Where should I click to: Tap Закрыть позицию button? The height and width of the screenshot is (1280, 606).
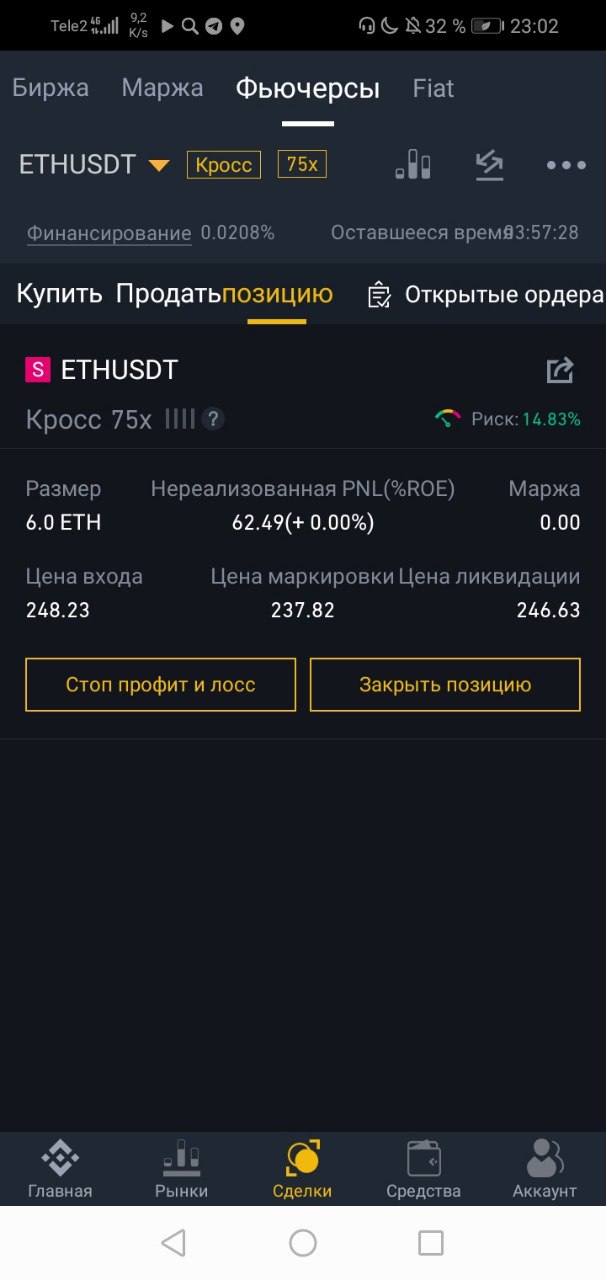pos(445,685)
